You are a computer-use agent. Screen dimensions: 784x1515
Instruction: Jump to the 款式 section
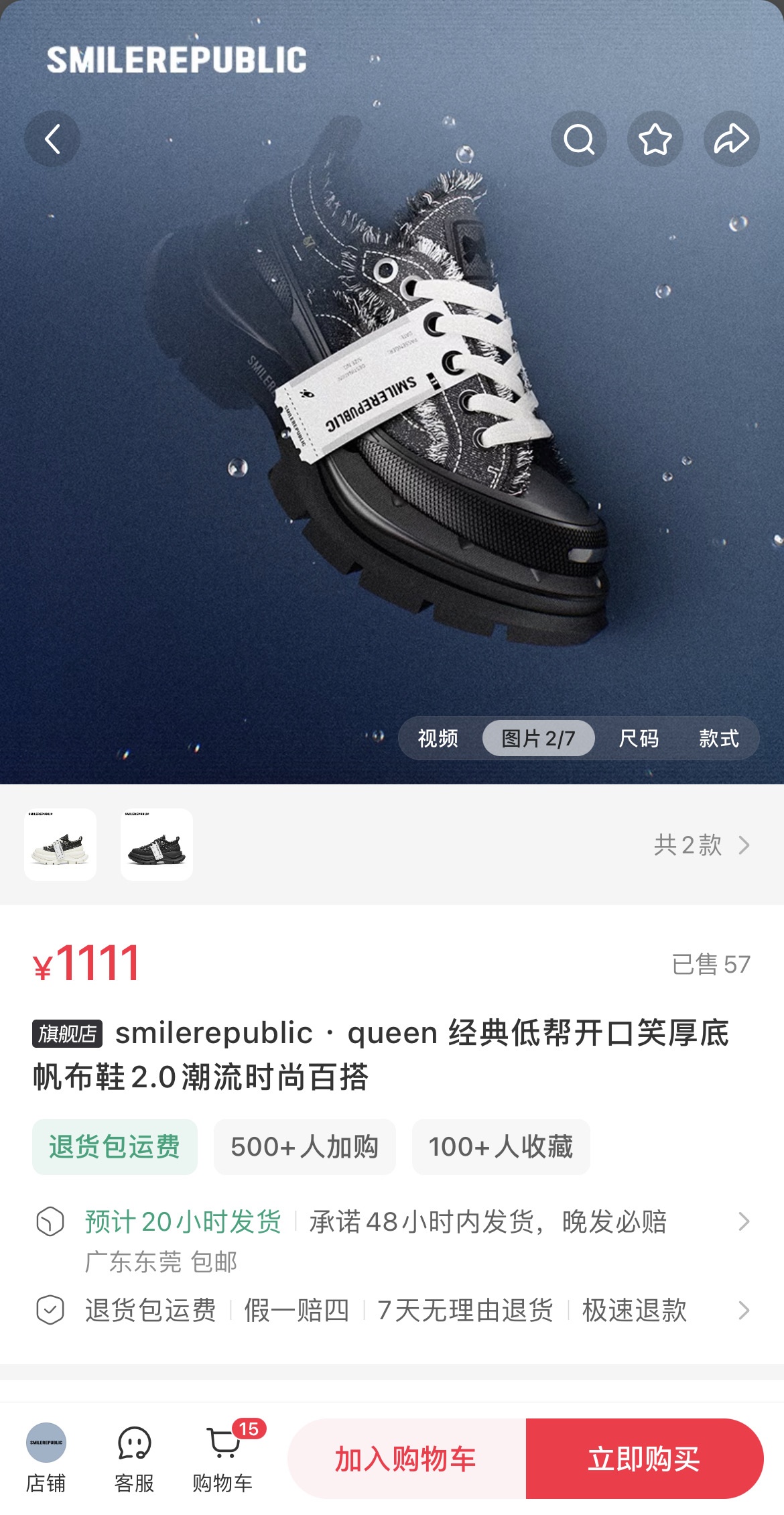pyautogui.click(x=719, y=738)
